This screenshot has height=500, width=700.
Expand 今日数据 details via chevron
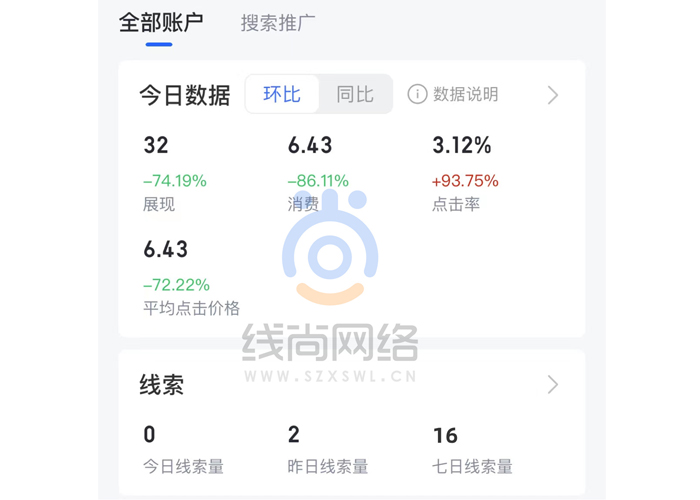click(x=553, y=95)
